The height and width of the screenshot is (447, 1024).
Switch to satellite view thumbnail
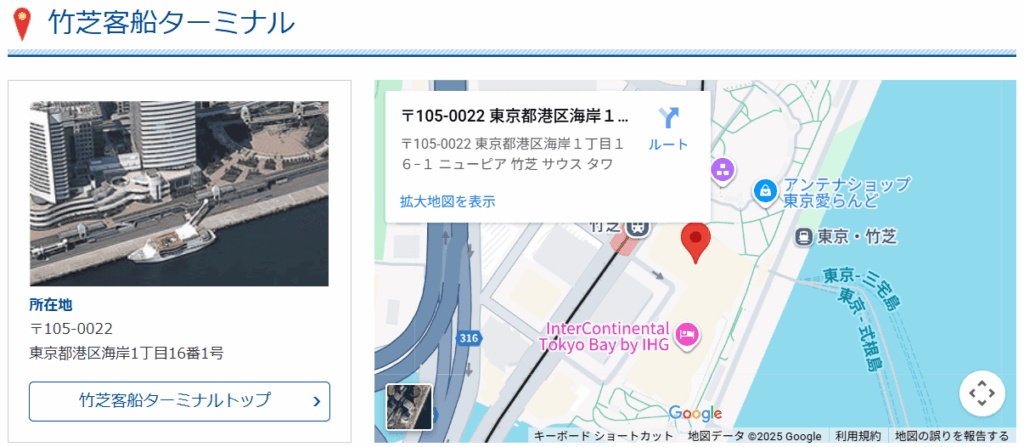pyautogui.click(x=409, y=406)
